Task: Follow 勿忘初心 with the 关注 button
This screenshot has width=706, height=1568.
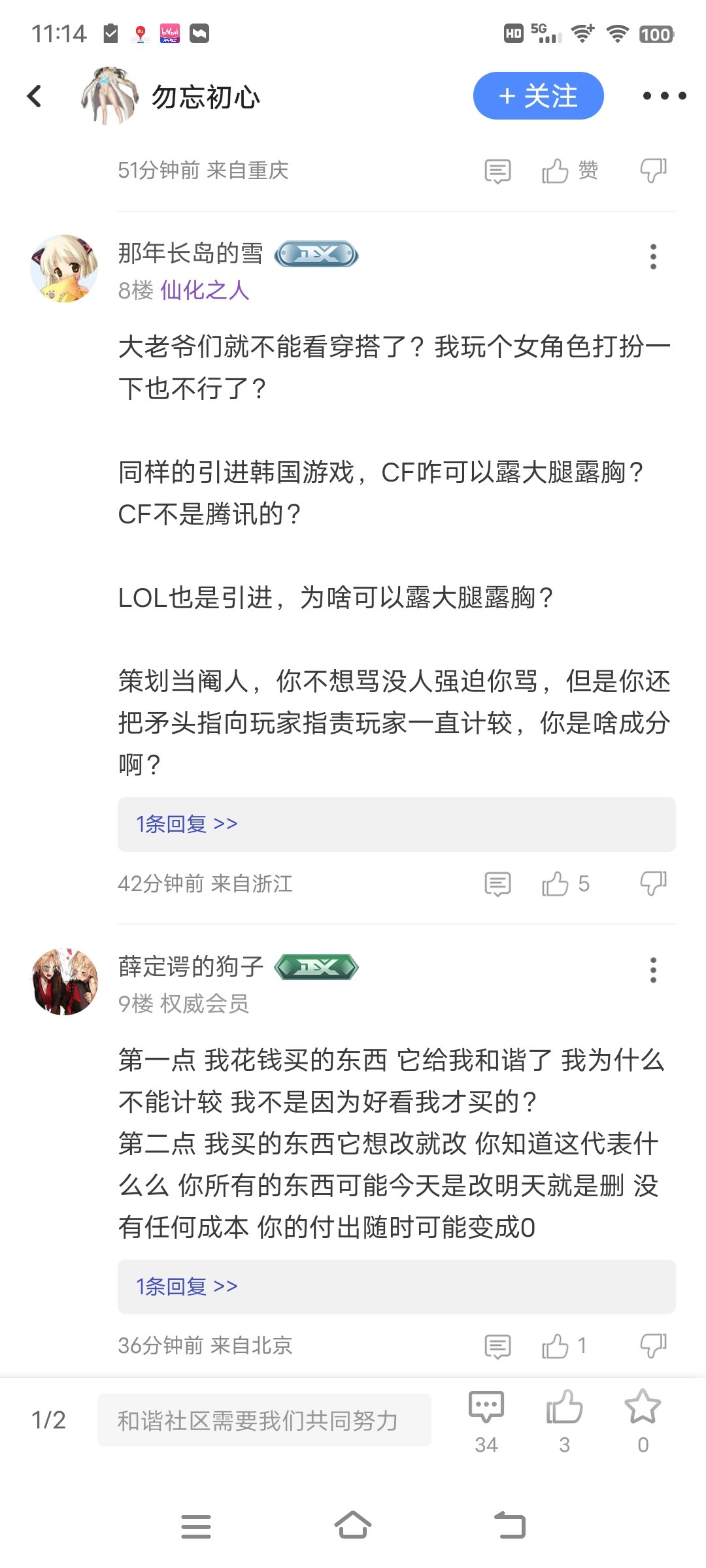Action: (x=538, y=96)
